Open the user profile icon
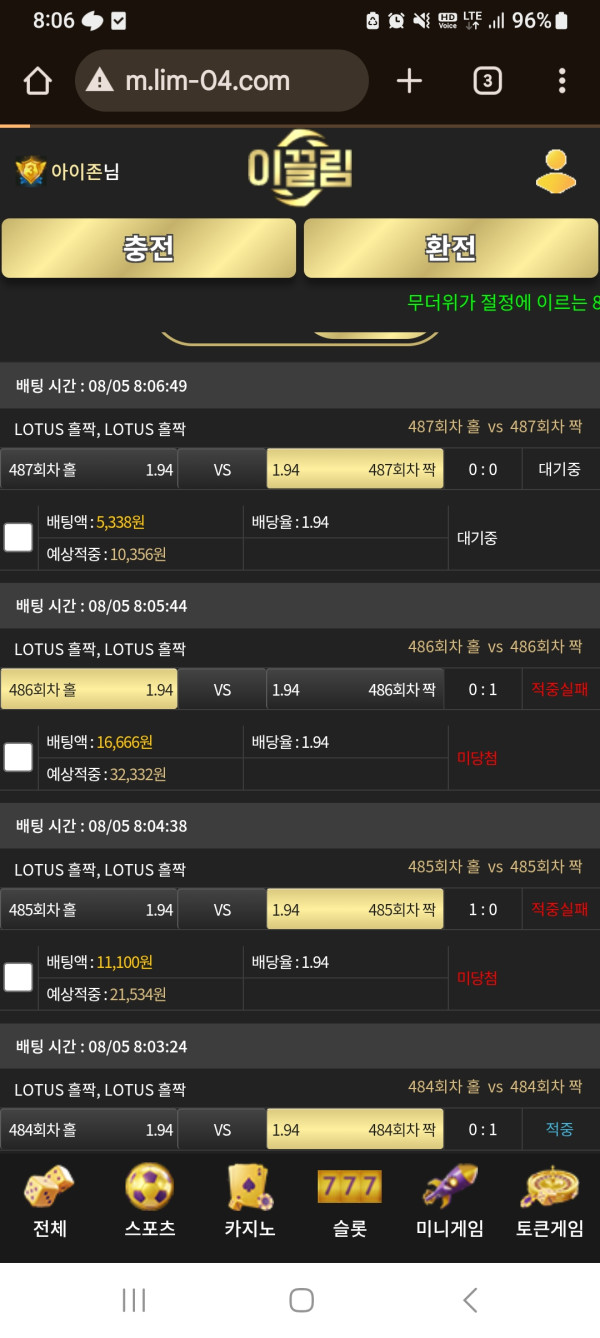Viewport: 600px width, 1338px height. coord(556,171)
